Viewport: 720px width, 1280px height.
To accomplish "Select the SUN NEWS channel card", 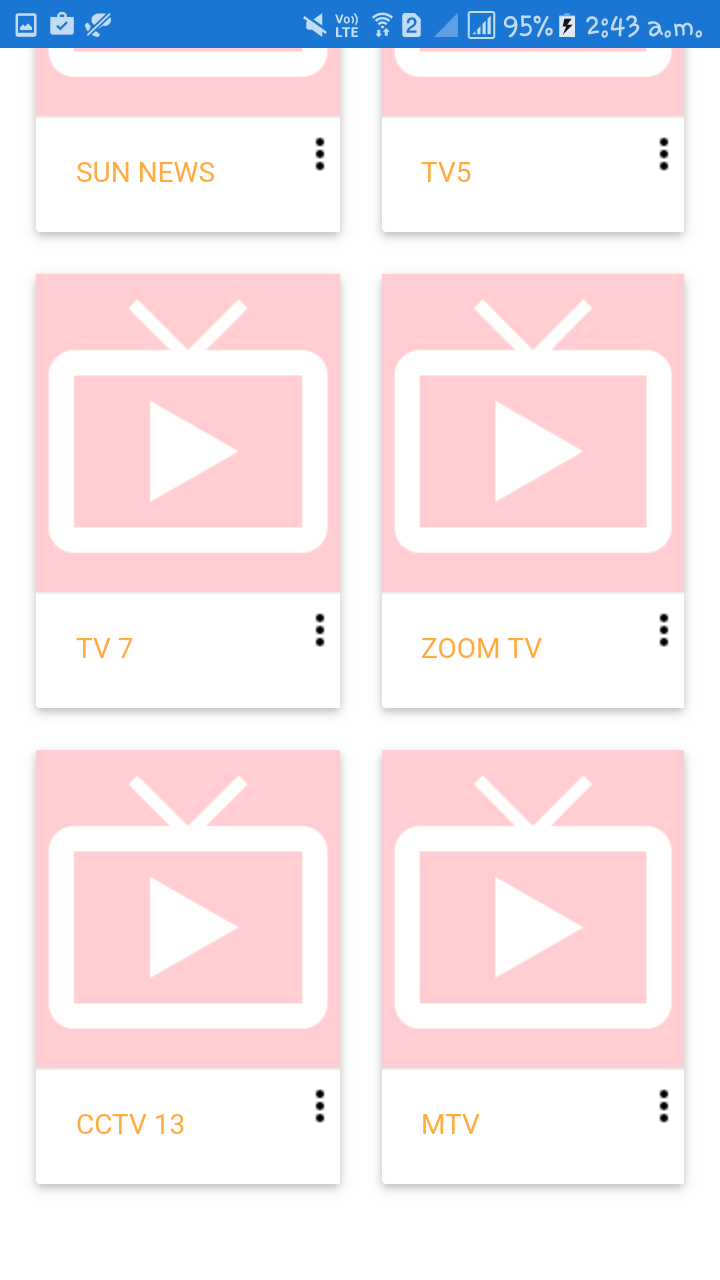I will [x=146, y=172].
